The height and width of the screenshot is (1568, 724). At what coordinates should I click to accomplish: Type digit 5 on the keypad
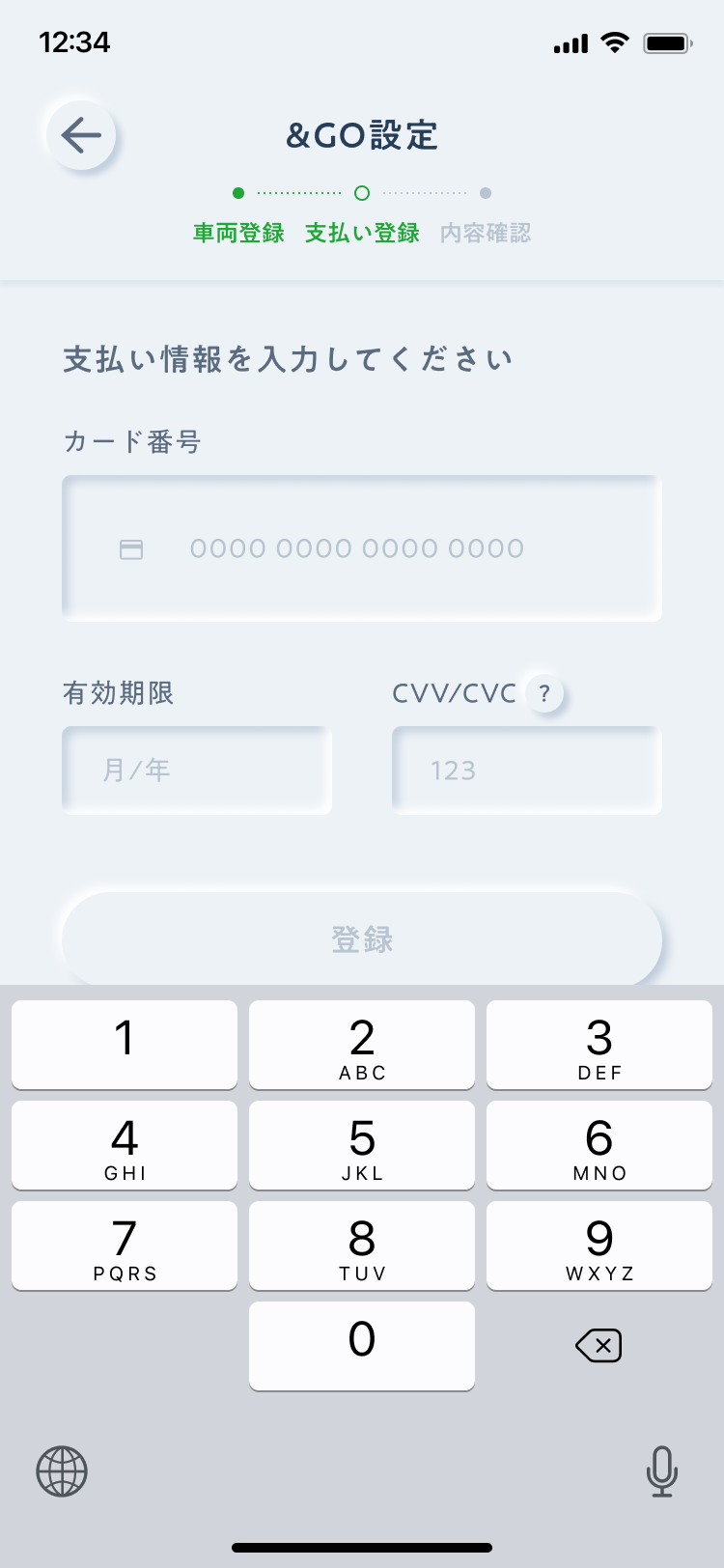[x=362, y=1145]
